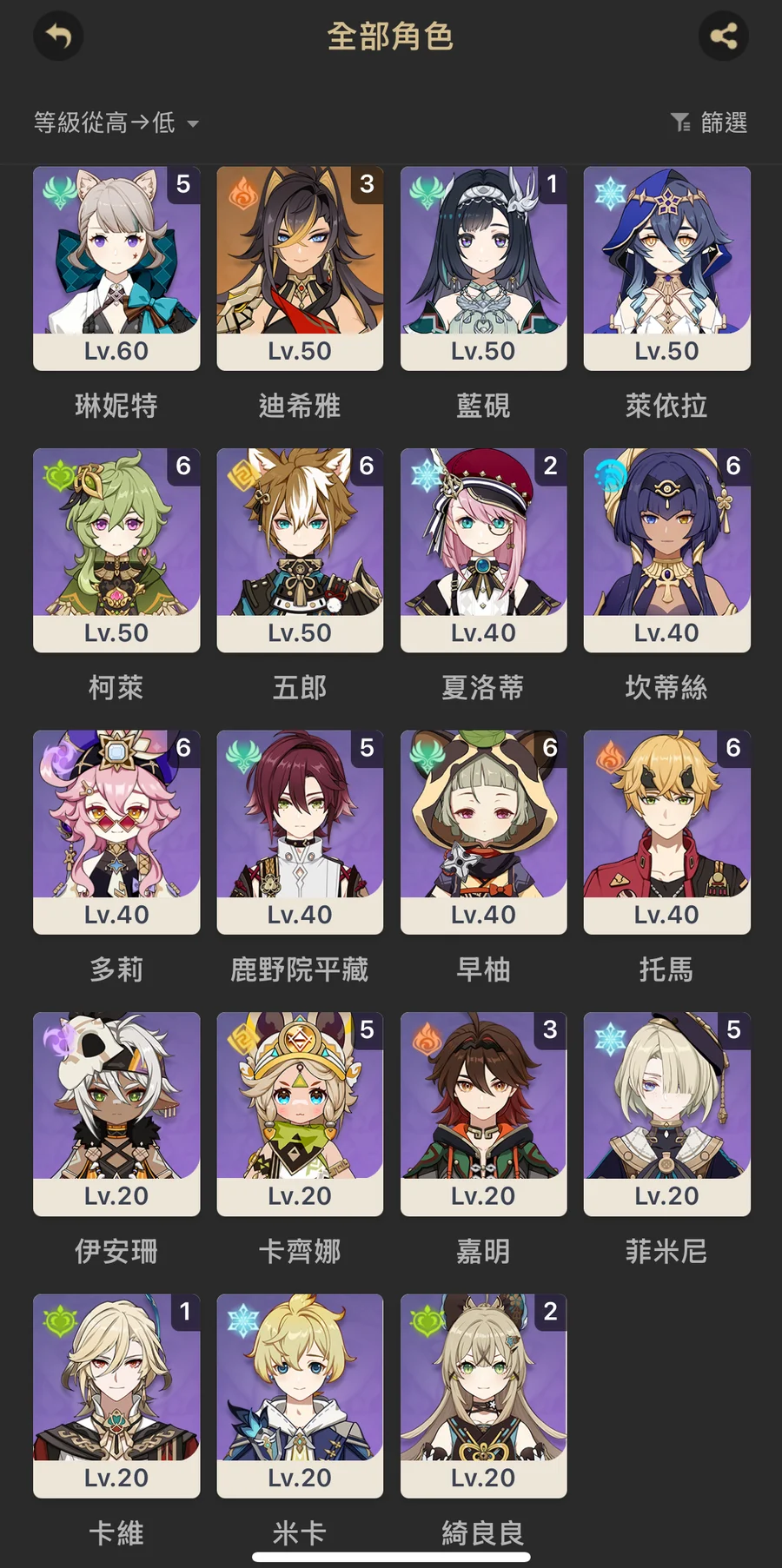This screenshot has width=782, height=1568.
Task: View 鹿野院平藏 character details
Action: (300, 831)
